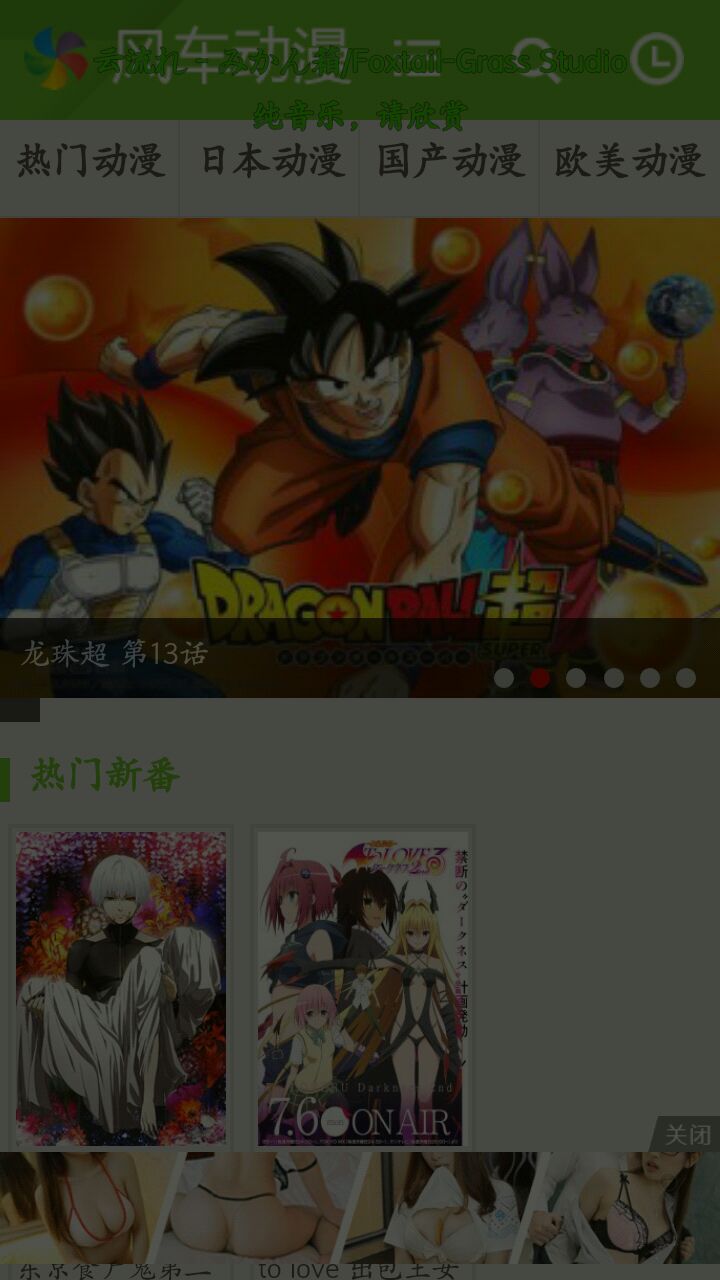Open the watch history clock icon
Viewport: 720px width, 1280px height.
coord(658,59)
